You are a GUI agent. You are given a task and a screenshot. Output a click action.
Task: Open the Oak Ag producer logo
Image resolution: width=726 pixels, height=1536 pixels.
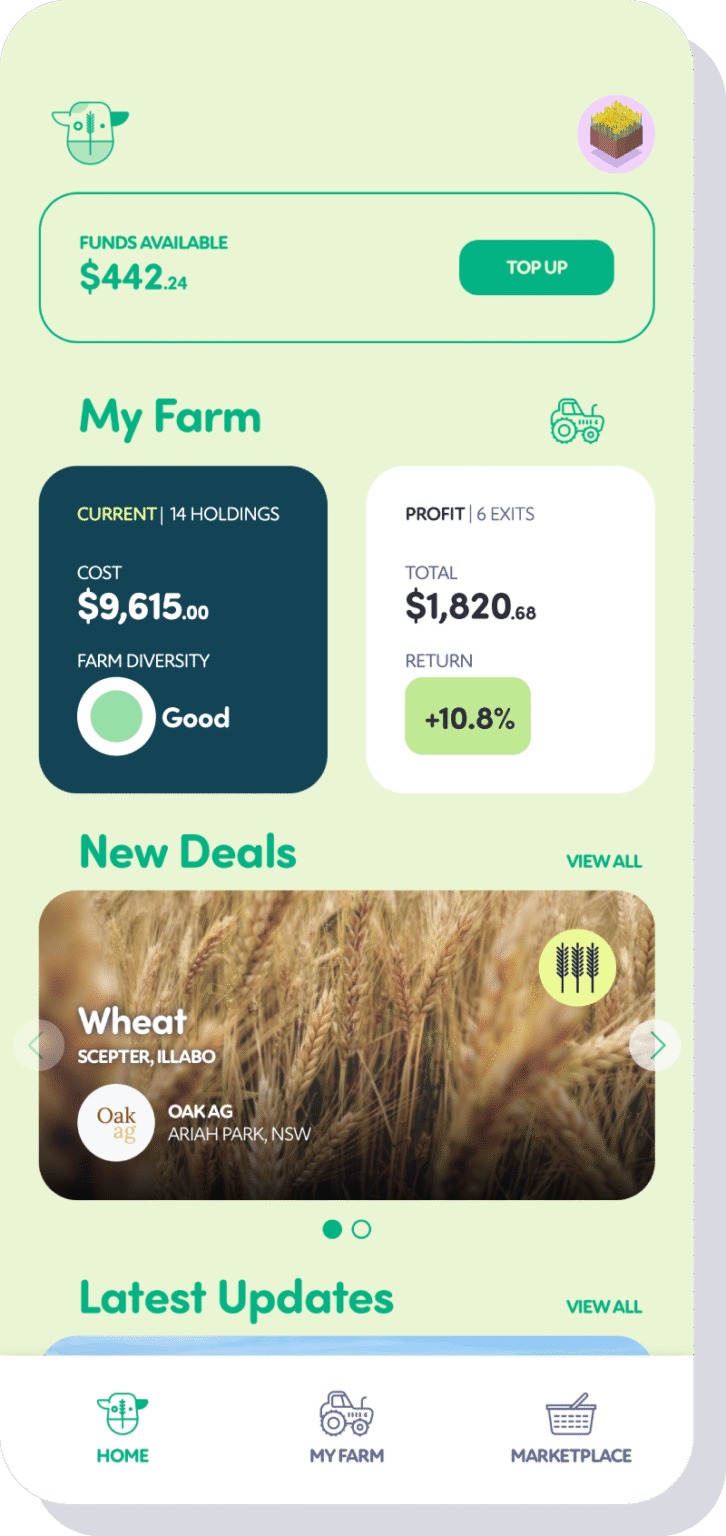[x=116, y=1122]
